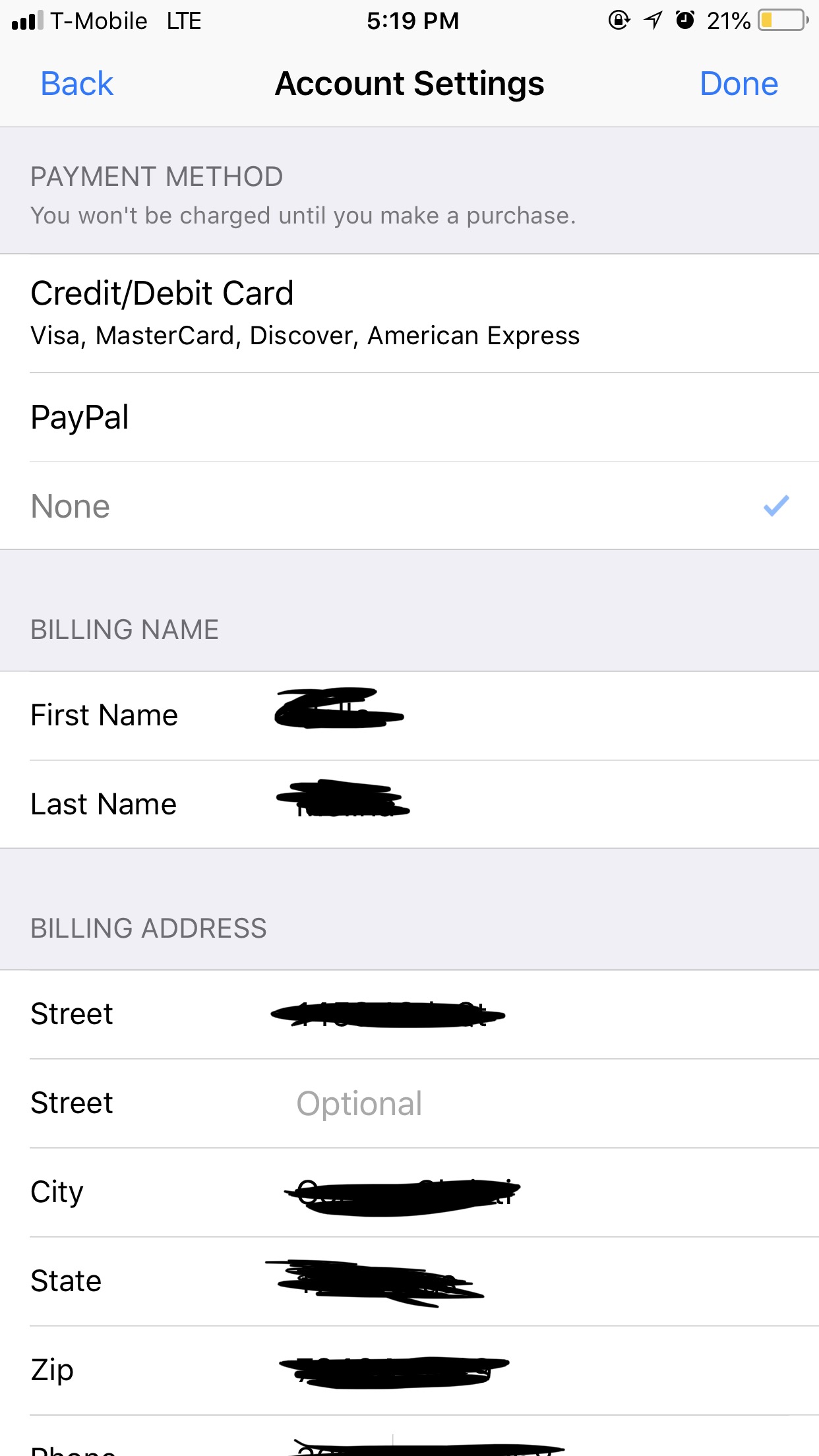Image resolution: width=819 pixels, height=1456 pixels.
Task: Tap Done to save settings
Action: 739,84
